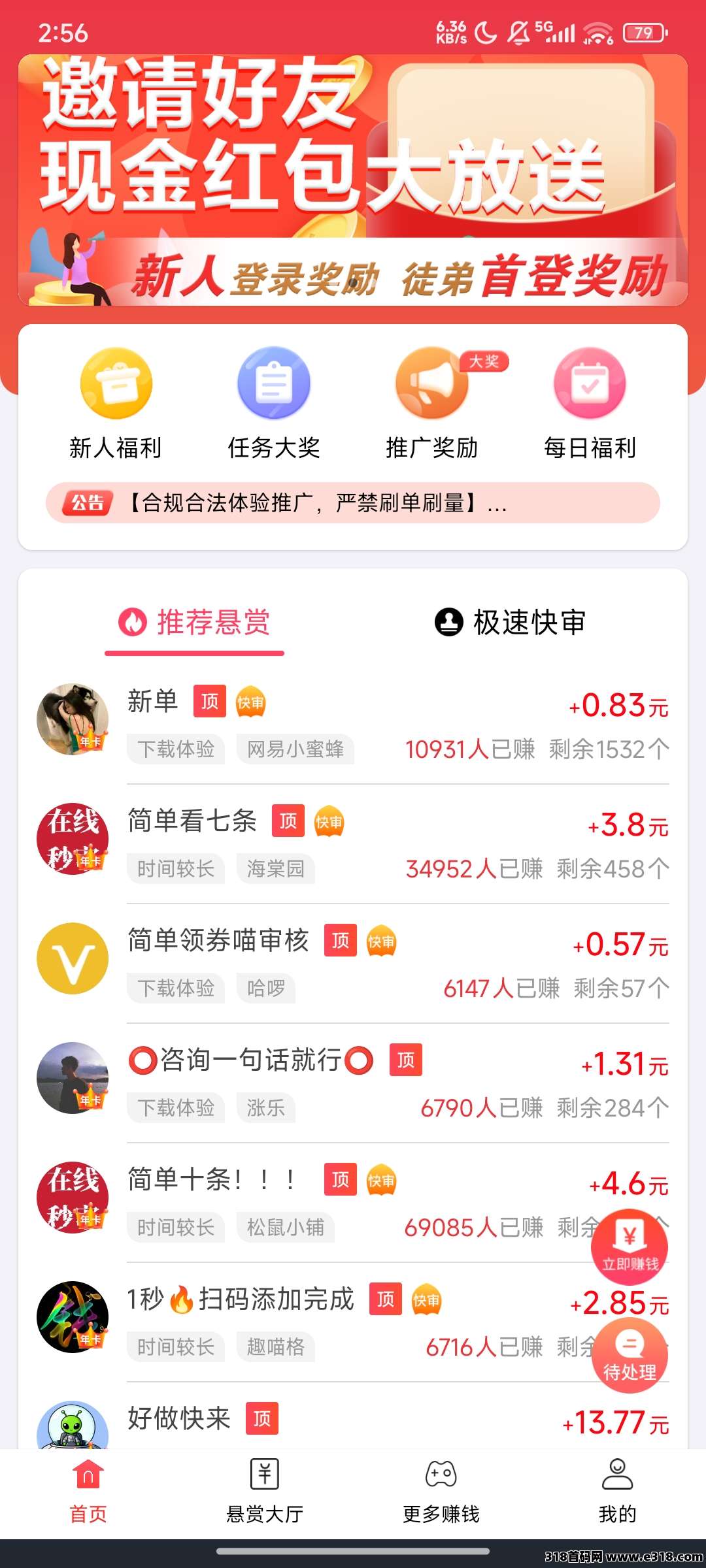Viewport: 706px width, 1568px height.
Task: Switch to 推荐悬赏 tab
Action: pos(195,623)
